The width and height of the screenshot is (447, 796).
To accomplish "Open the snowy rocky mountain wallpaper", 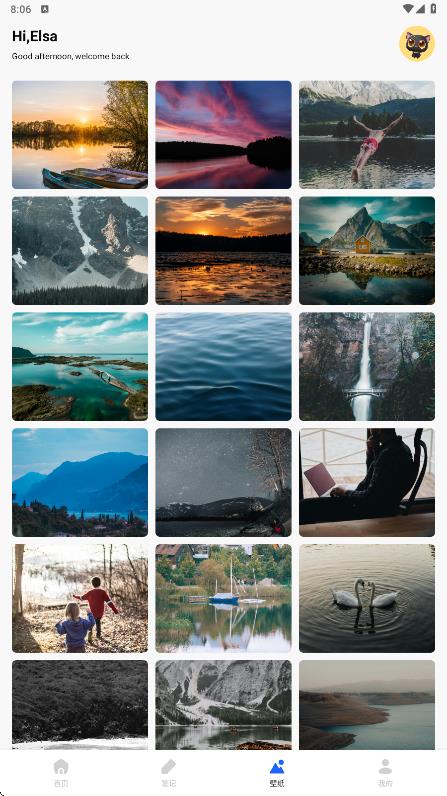I will pyautogui.click(x=80, y=251).
